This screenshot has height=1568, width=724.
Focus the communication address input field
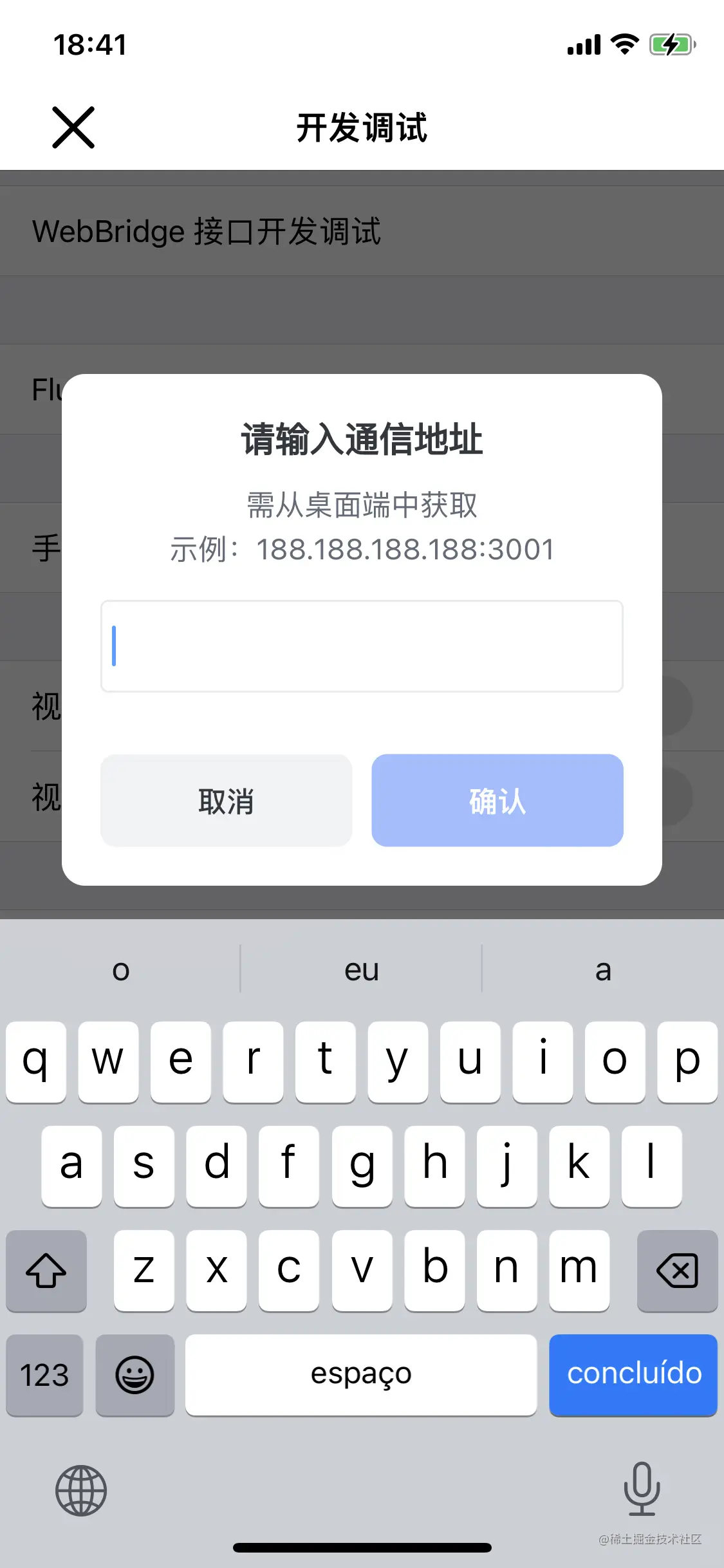click(362, 646)
